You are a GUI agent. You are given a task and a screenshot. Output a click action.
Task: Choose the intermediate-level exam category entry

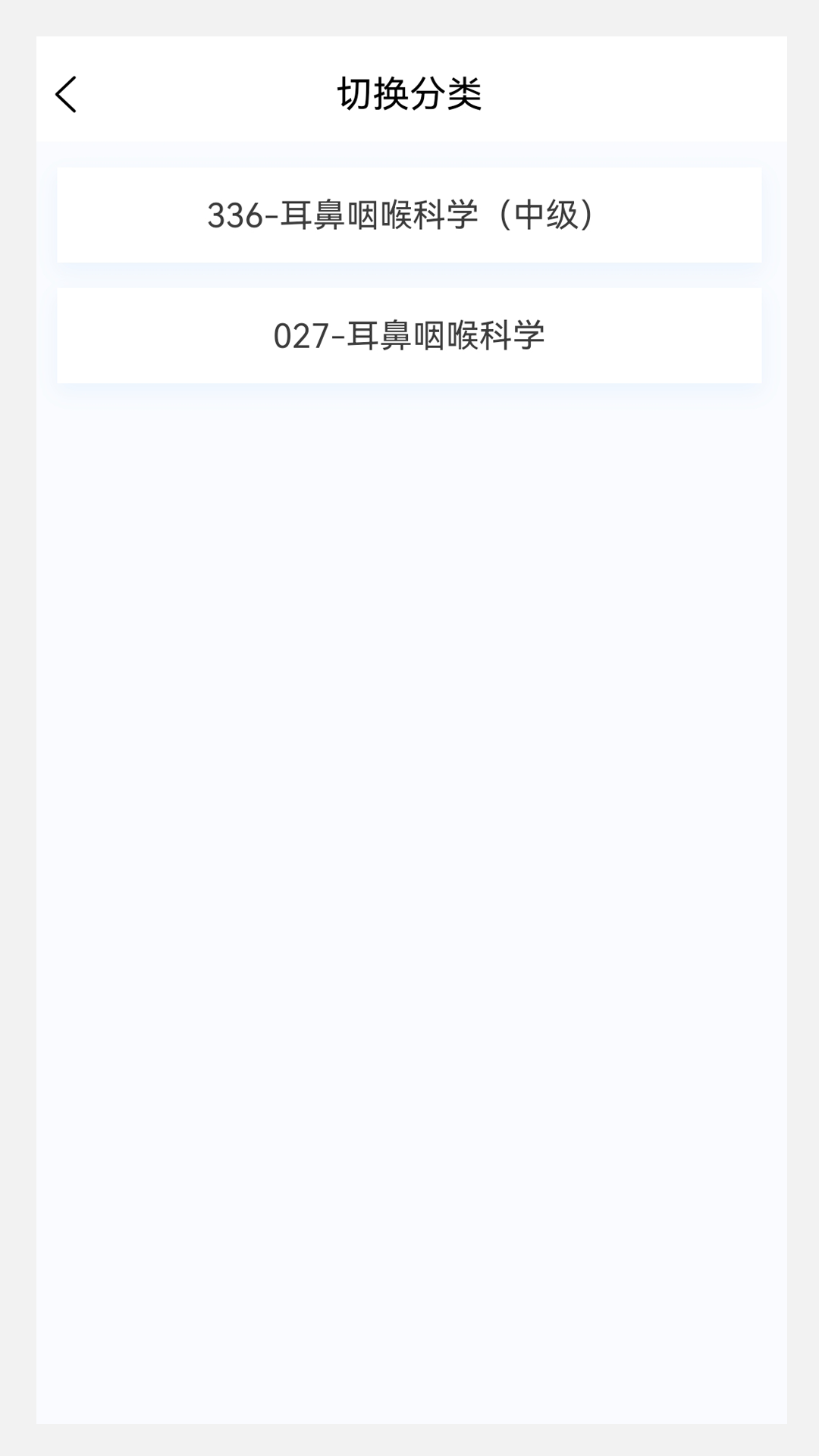pos(409,215)
